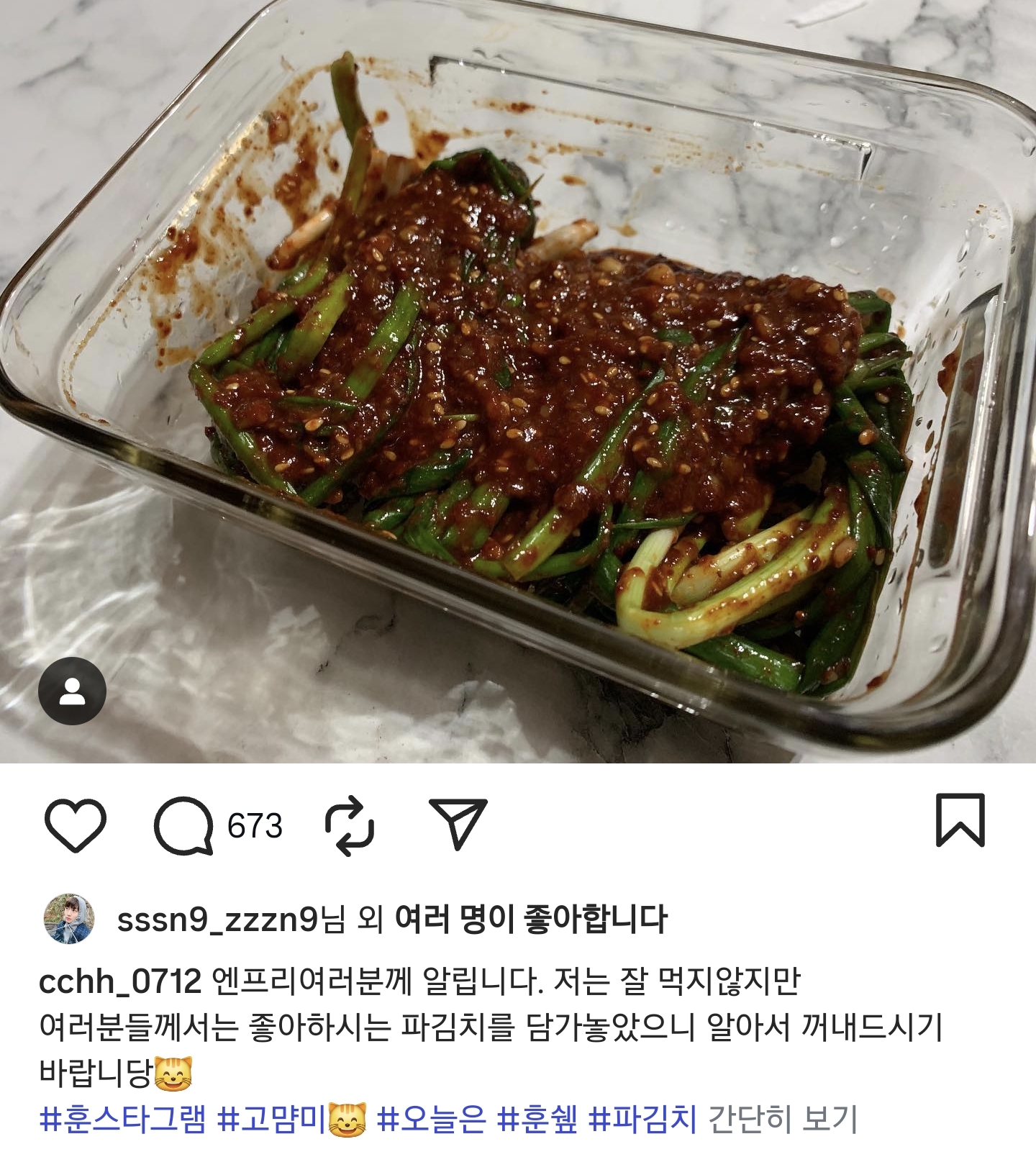Share the post via paper plane icon

click(x=458, y=823)
